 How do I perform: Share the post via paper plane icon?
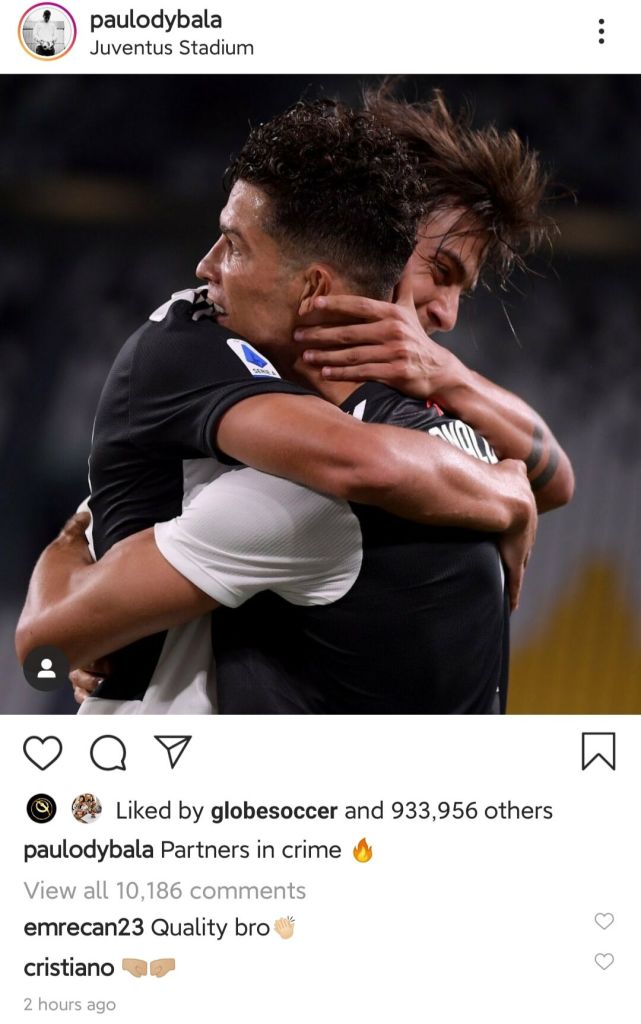pyautogui.click(x=173, y=751)
